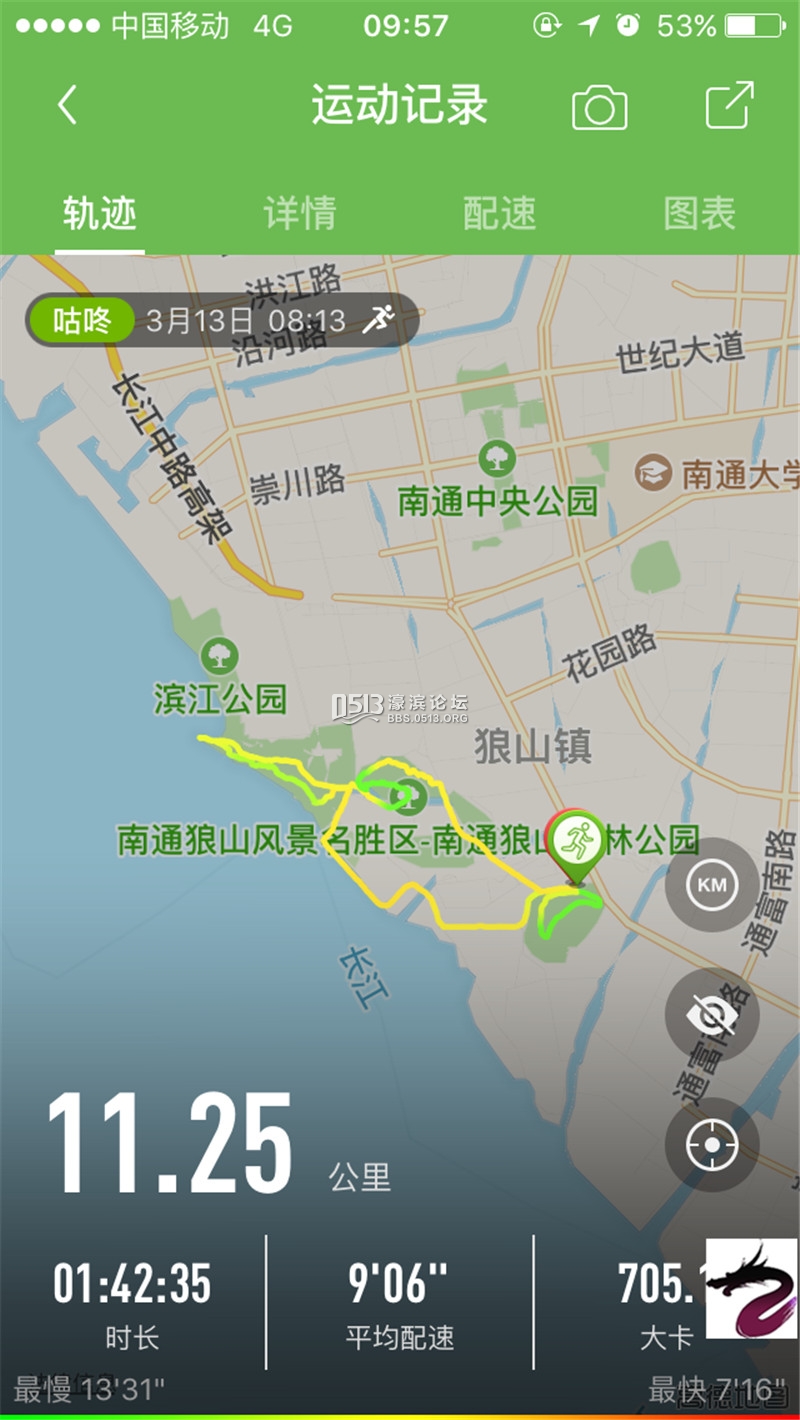800x1420 pixels.
Task: Open the 配速 tab
Action: 500,213
